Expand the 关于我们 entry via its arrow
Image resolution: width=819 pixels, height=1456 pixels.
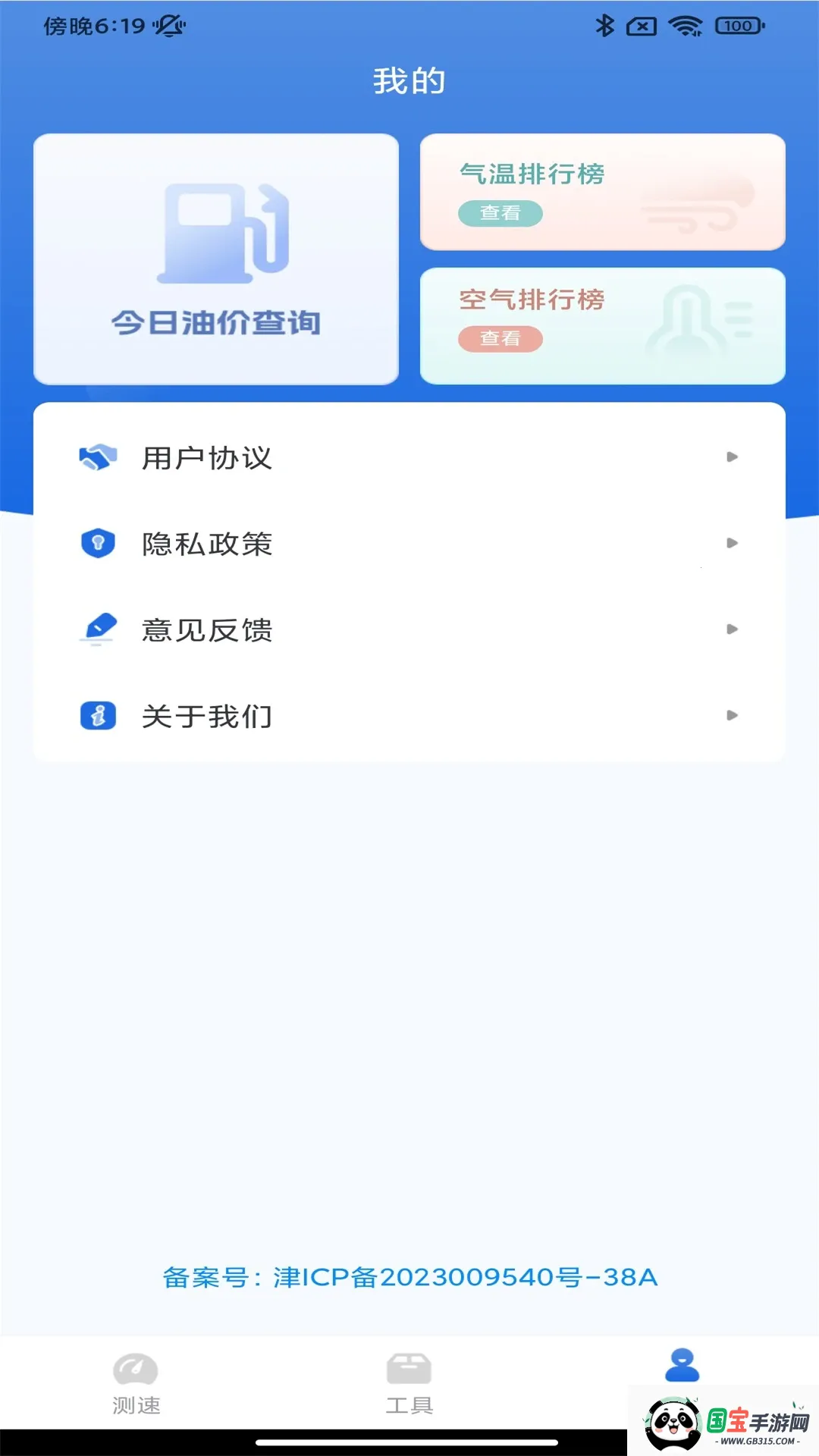click(730, 714)
